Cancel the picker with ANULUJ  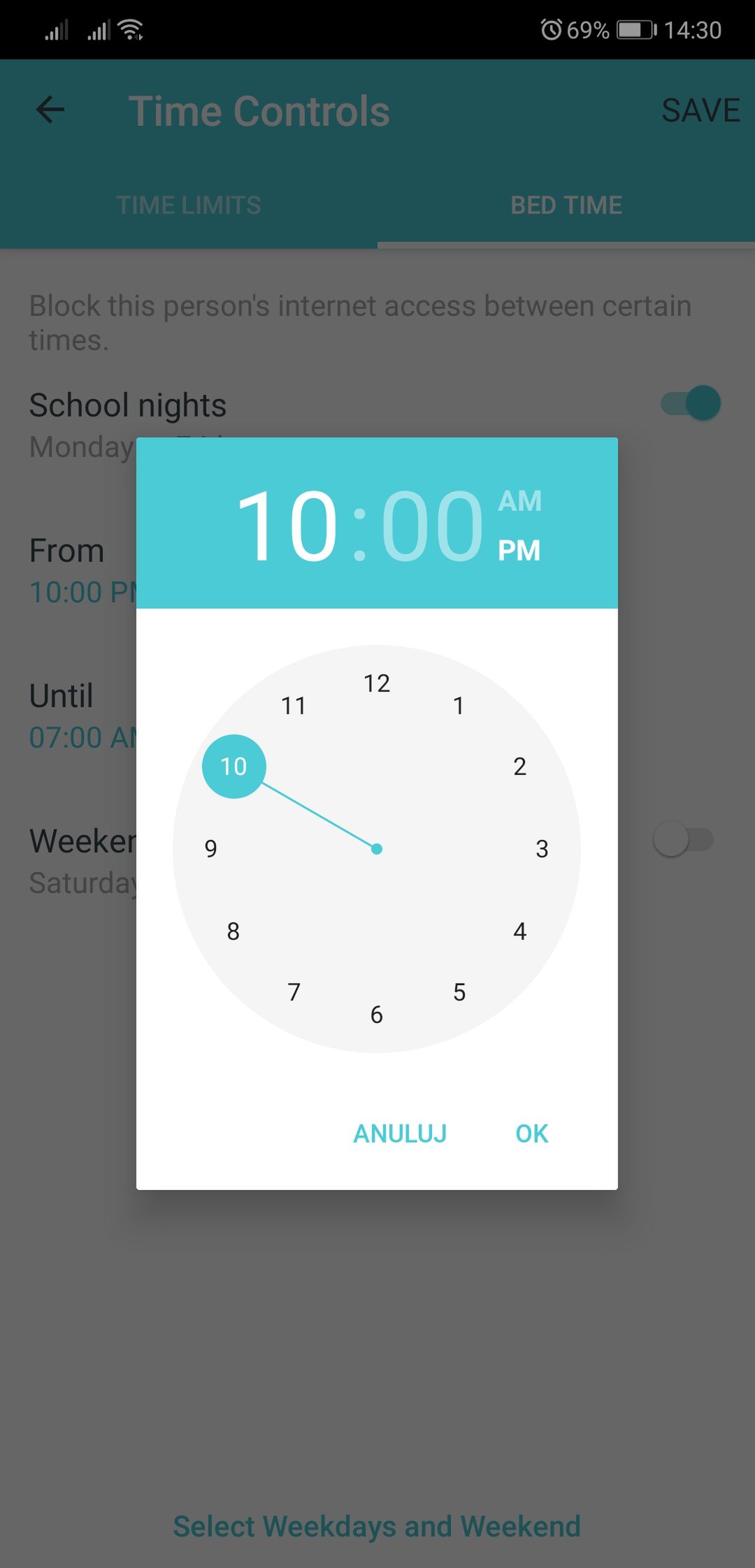click(x=400, y=1133)
